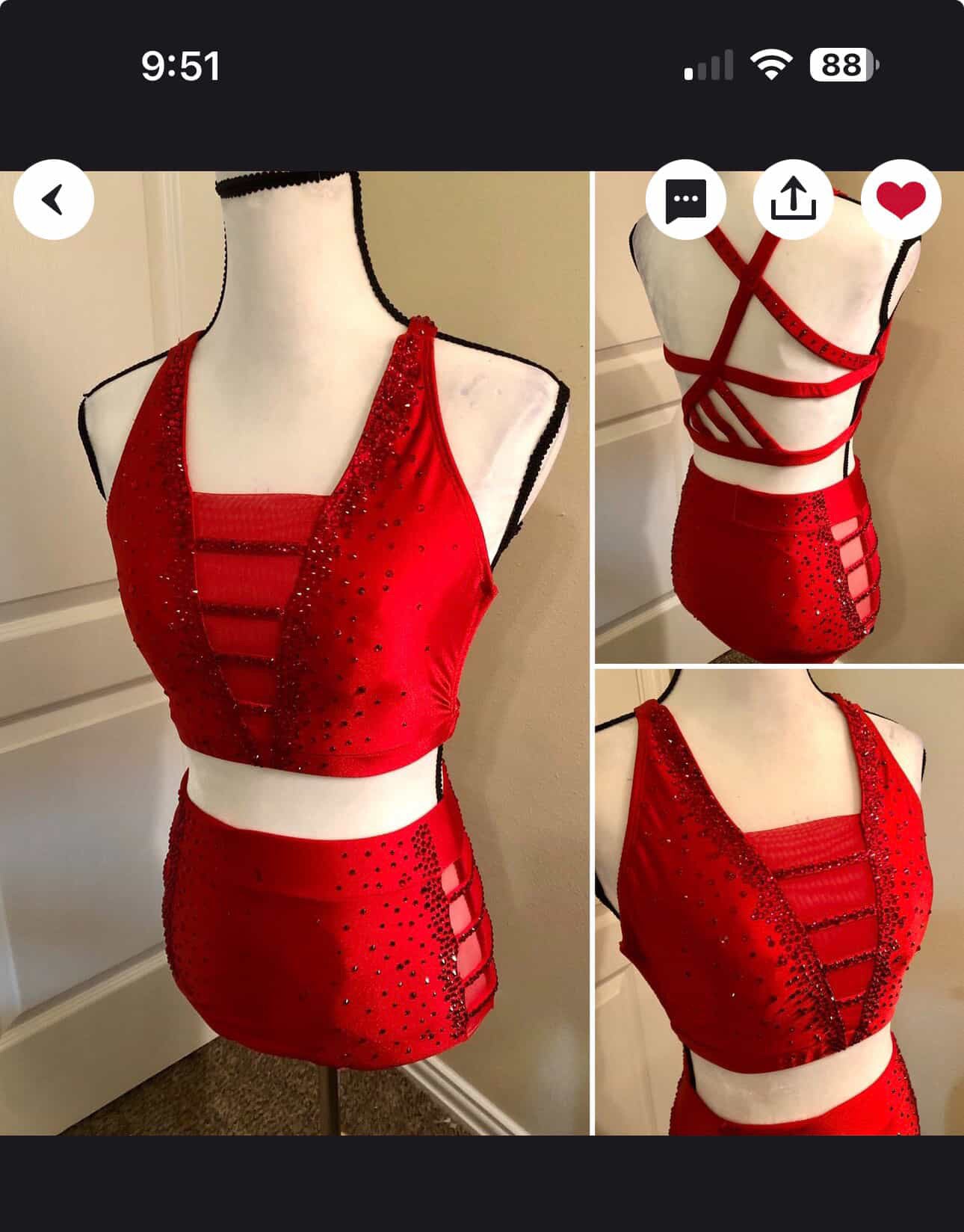The image size is (964, 1232).
Task: Open the message bubble icon
Action: point(685,200)
